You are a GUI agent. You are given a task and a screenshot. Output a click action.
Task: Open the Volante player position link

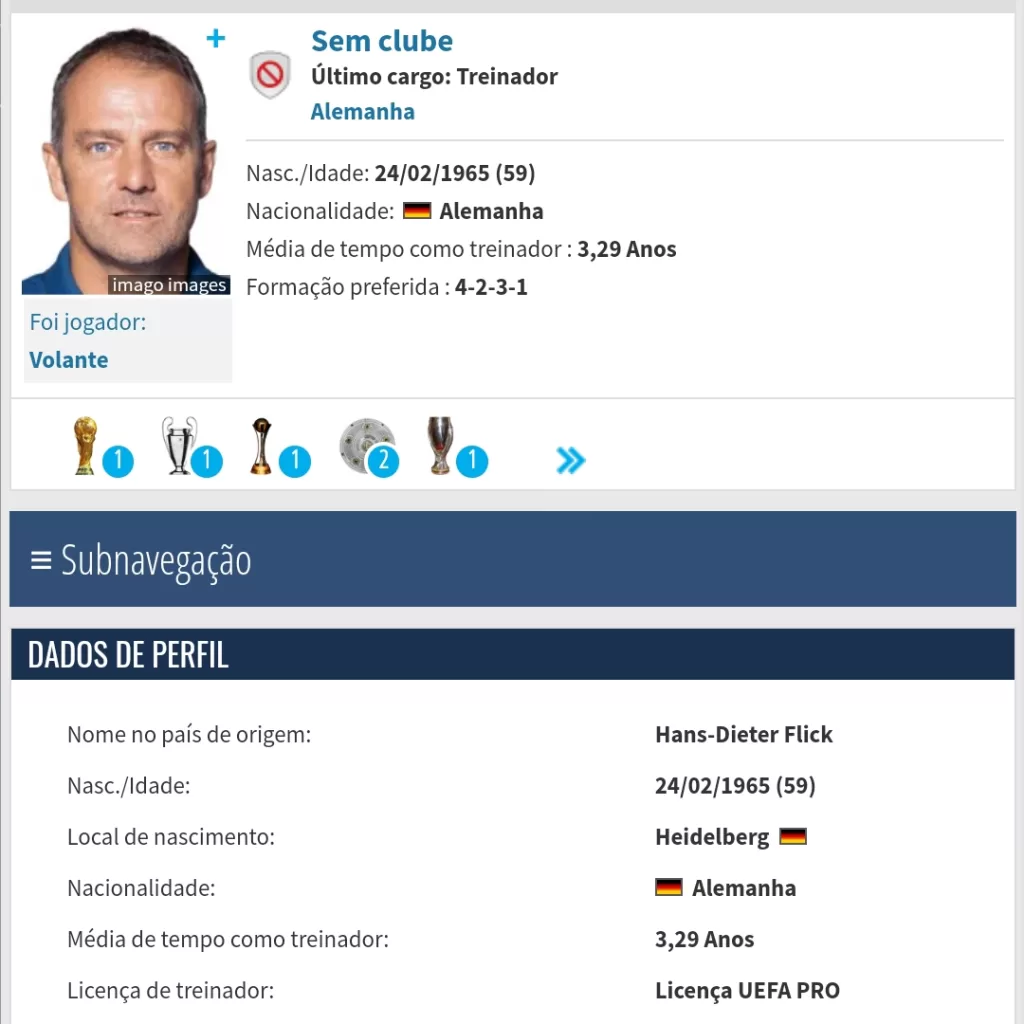(69, 360)
